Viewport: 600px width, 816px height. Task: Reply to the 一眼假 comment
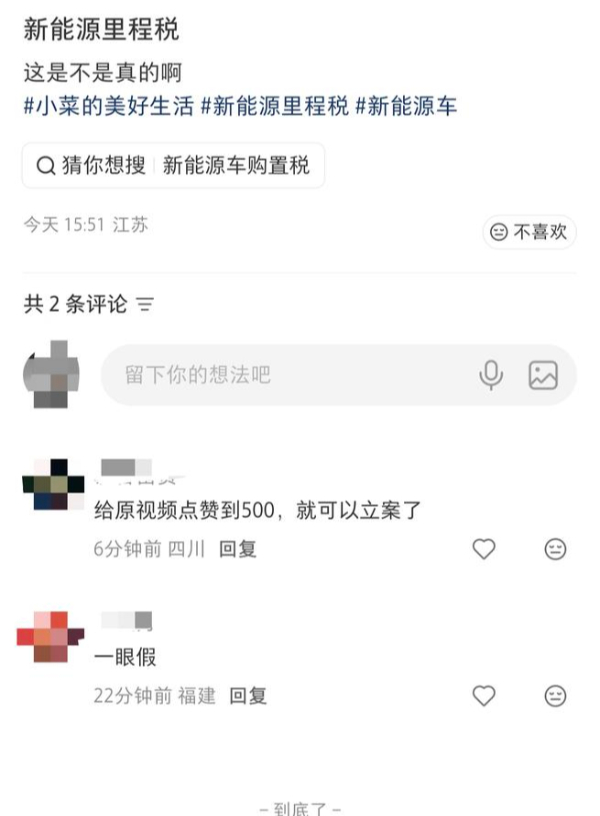tap(248, 696)
